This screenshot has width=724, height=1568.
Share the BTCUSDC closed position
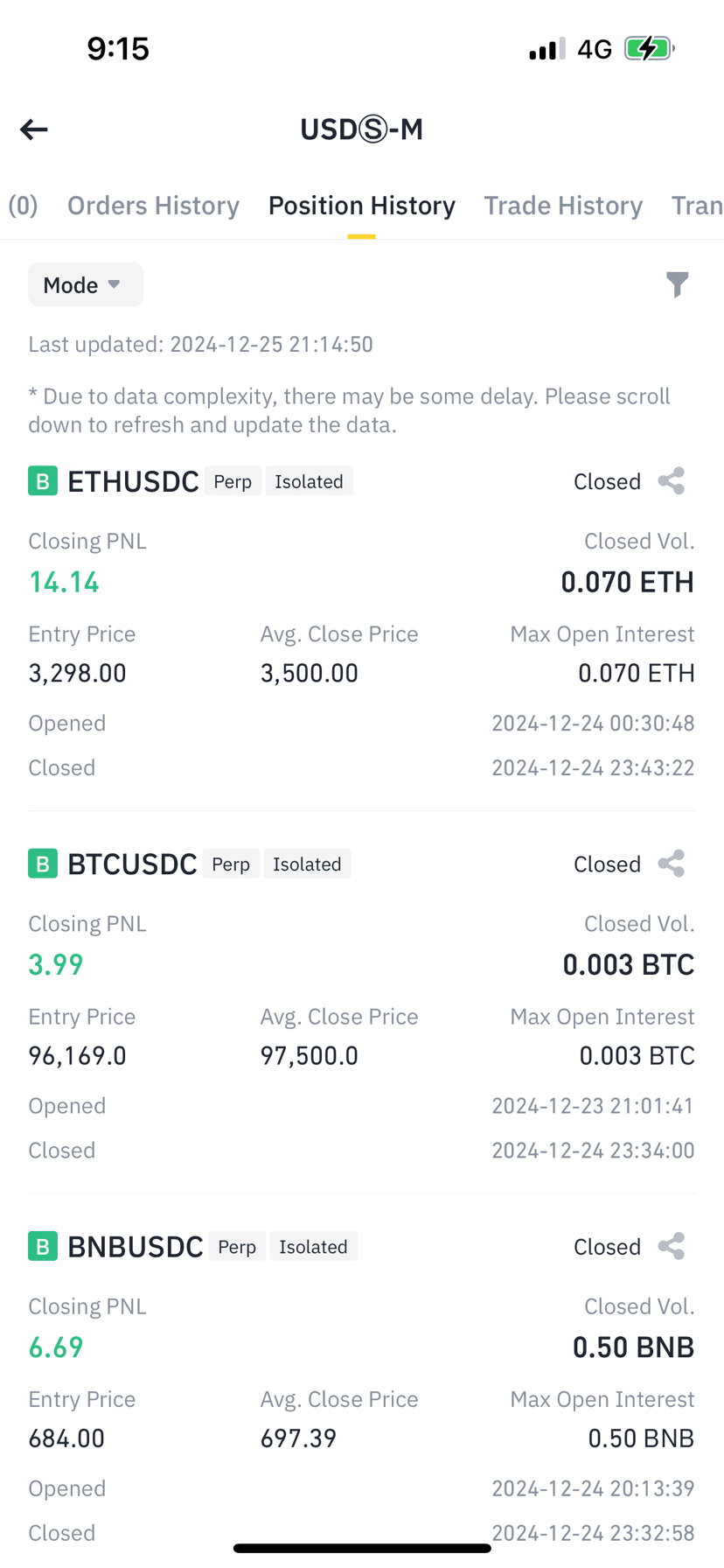[x=672, y=864]
